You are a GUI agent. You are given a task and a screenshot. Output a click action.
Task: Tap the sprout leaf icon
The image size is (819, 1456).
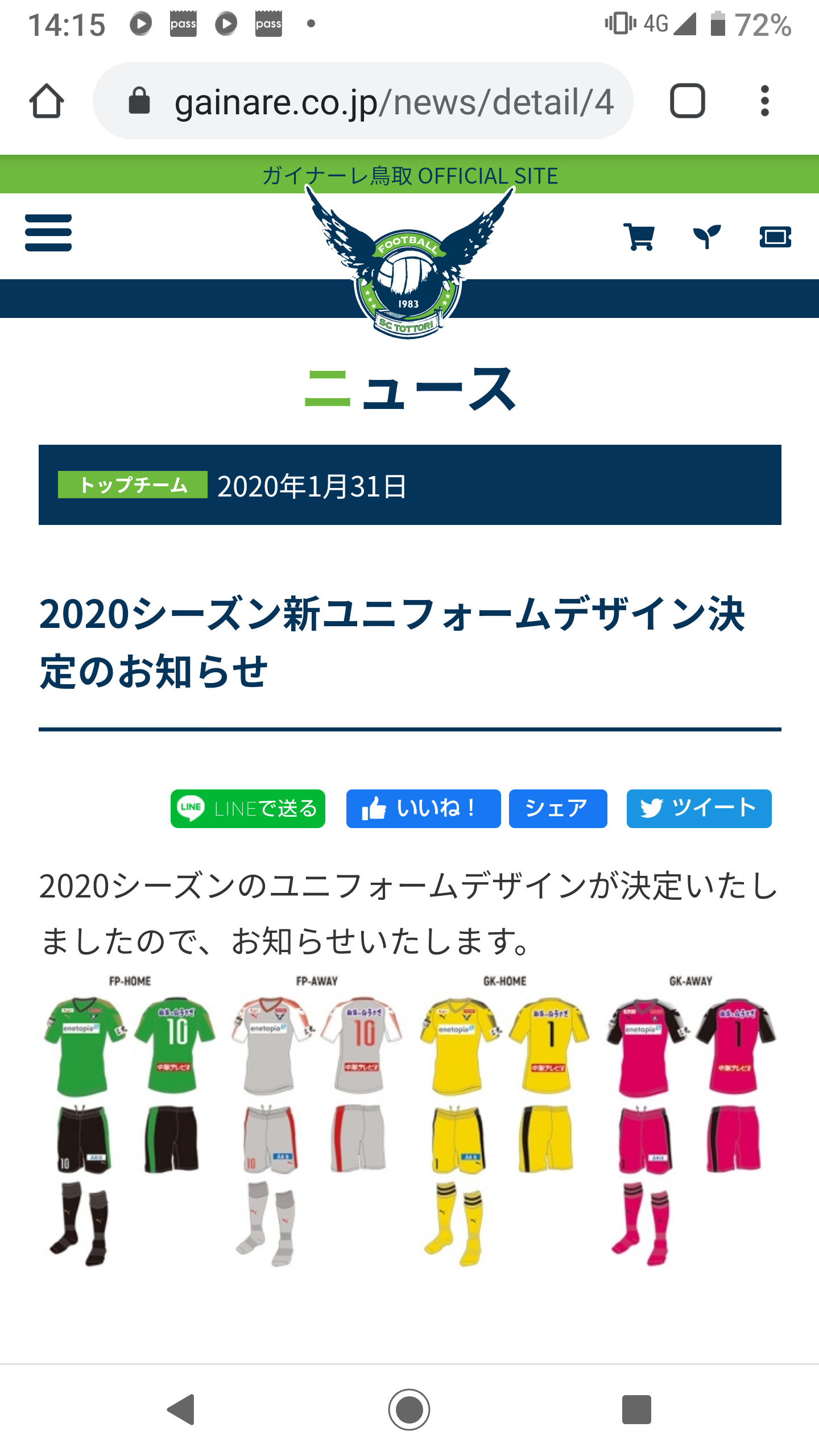[707, 236]
